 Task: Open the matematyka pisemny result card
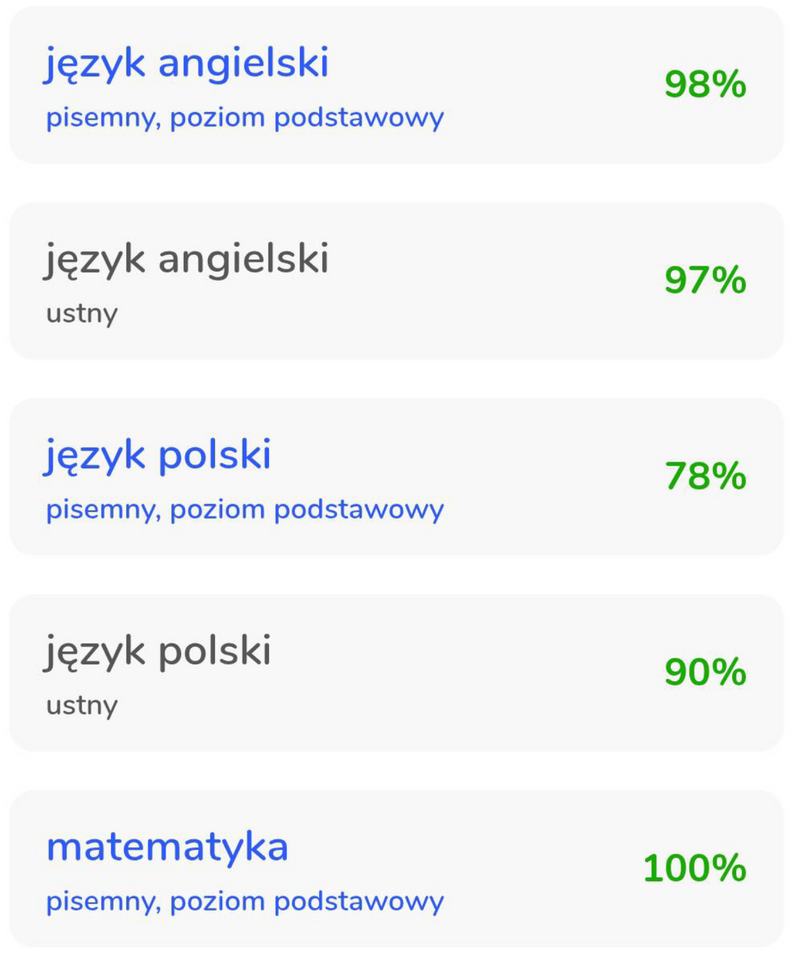pos(397,869)
